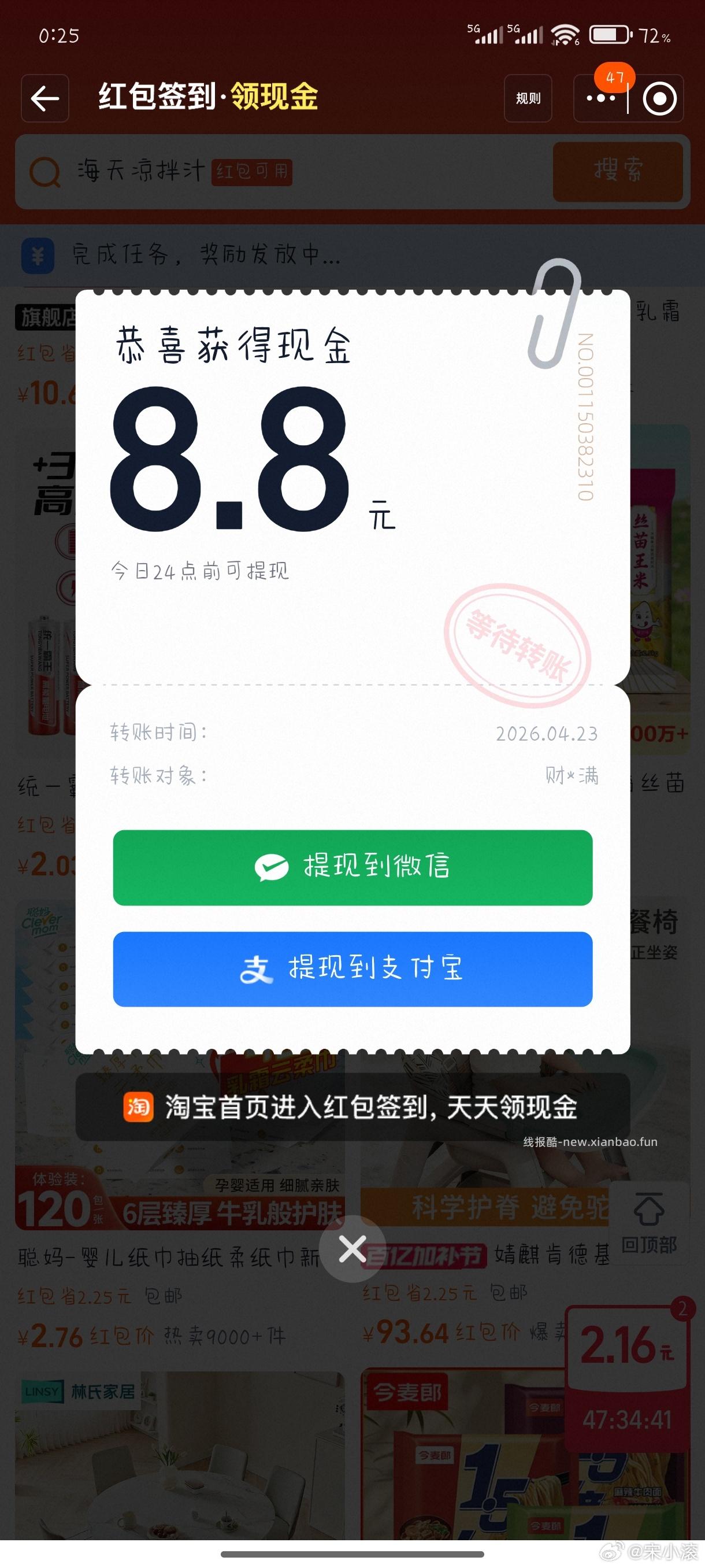Select the WeChat icon on the green button
This screenshot has width=705, height=1568.
point(273,867)
